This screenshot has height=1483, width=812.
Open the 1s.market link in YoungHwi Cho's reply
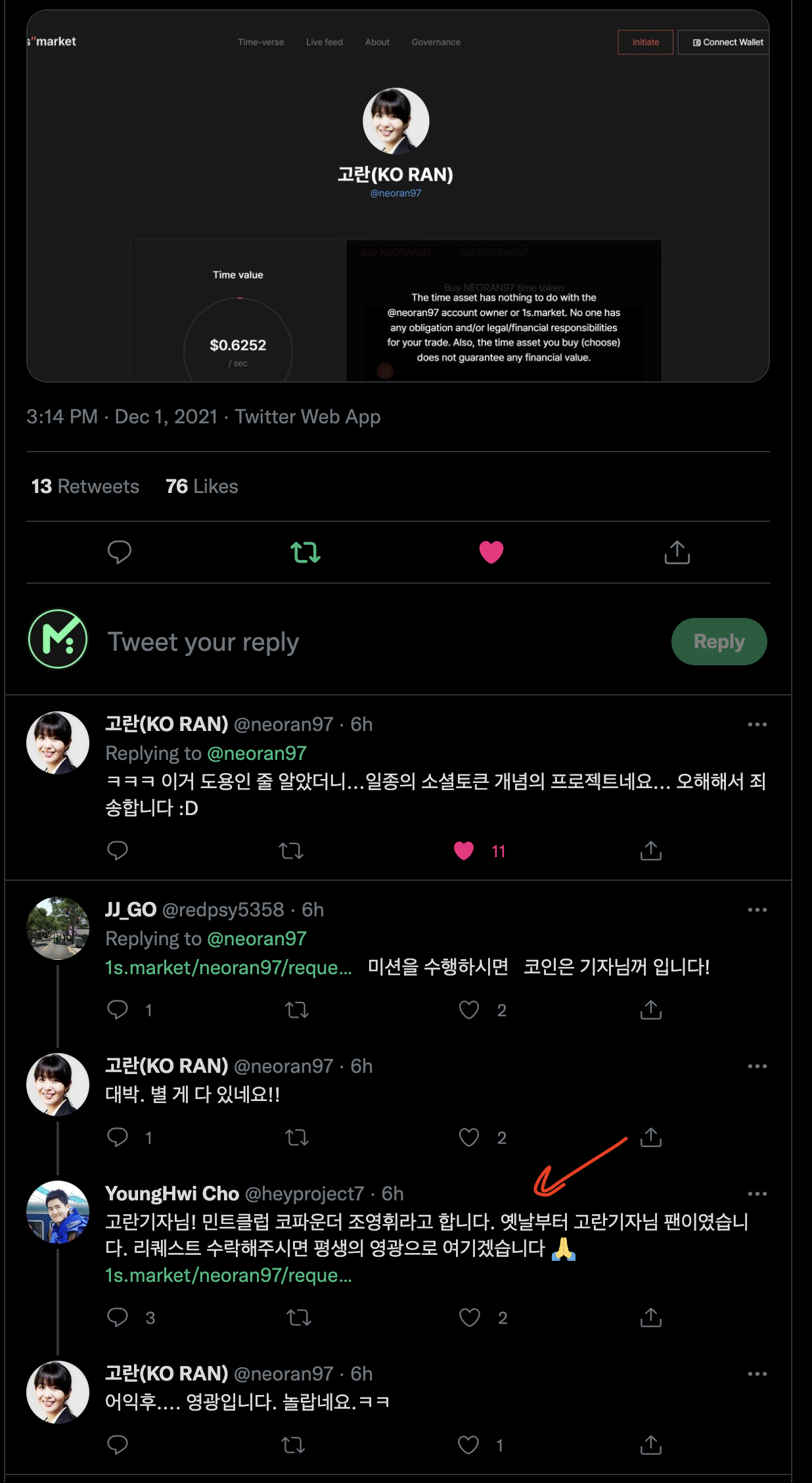pyautogui.click(x=229, y=1275)
